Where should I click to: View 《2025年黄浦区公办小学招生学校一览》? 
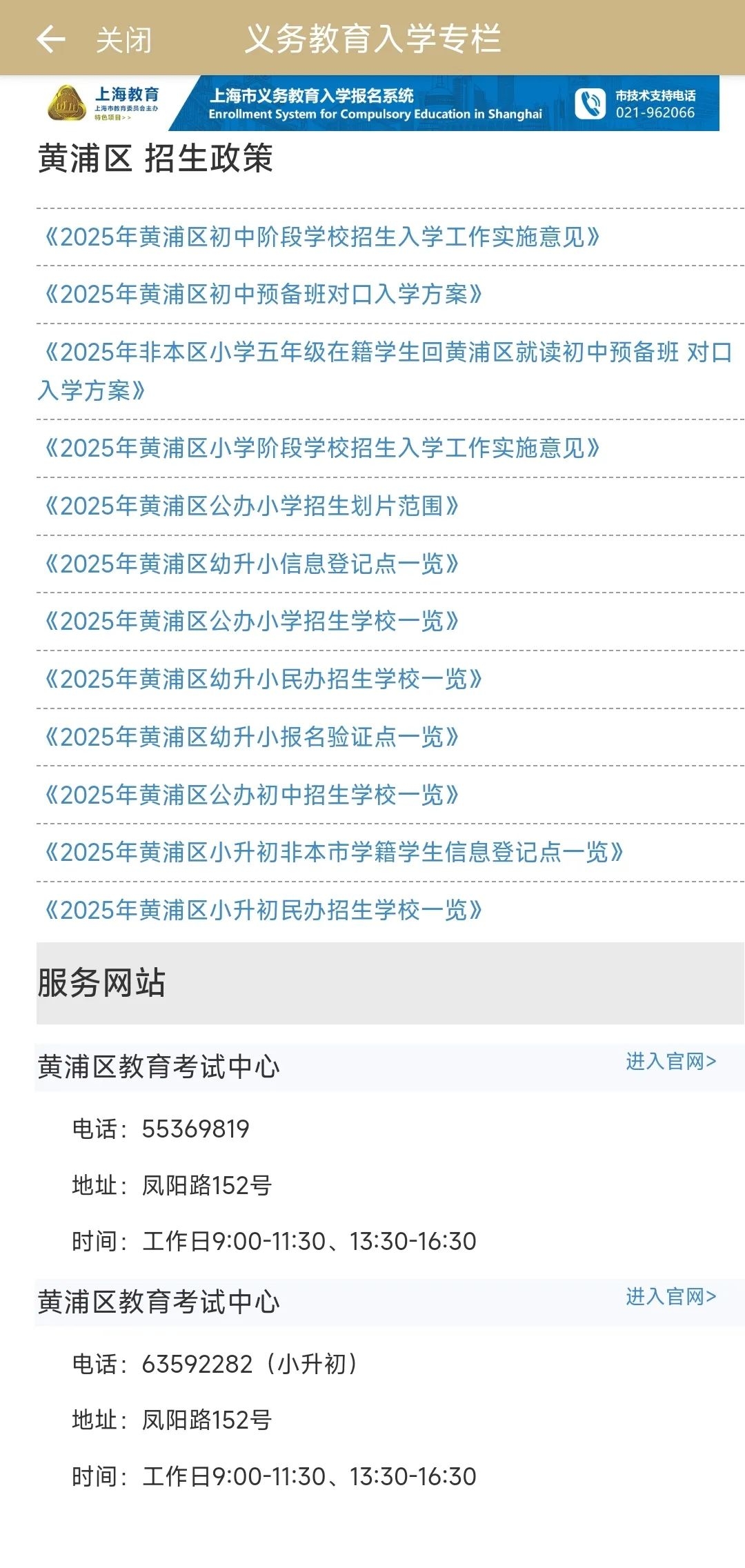click(251, 622)
